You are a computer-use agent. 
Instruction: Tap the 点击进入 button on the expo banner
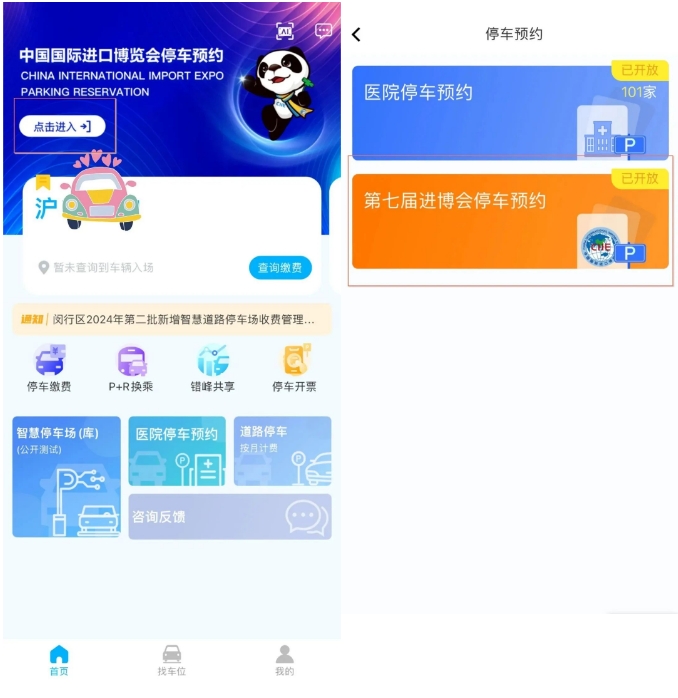click(62, 127)
